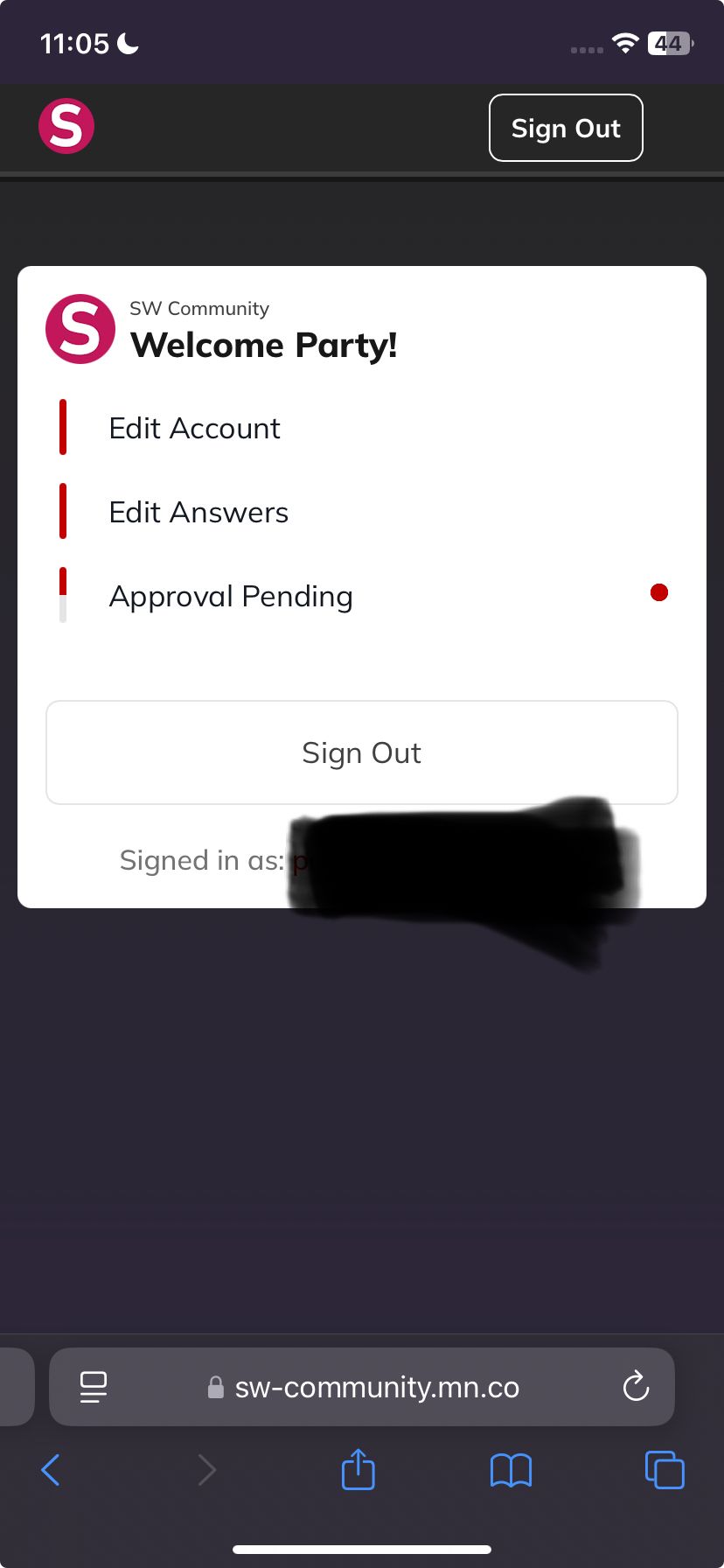This screenshot has width=724, height=1568.
Task: Open the Safari page menu icon
Action: (94, 1387)
